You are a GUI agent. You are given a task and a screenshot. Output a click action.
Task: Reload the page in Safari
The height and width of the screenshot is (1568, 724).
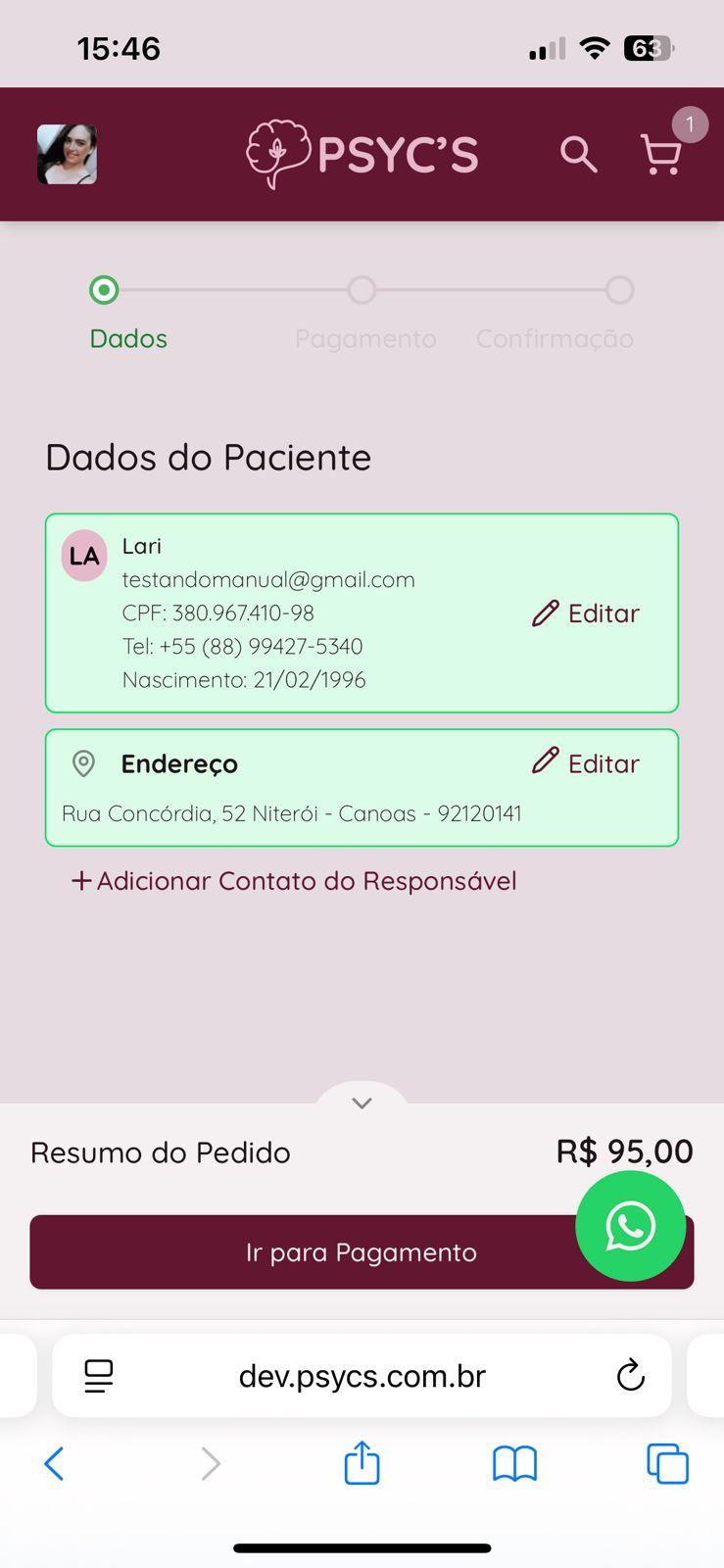pos(630,1376)
